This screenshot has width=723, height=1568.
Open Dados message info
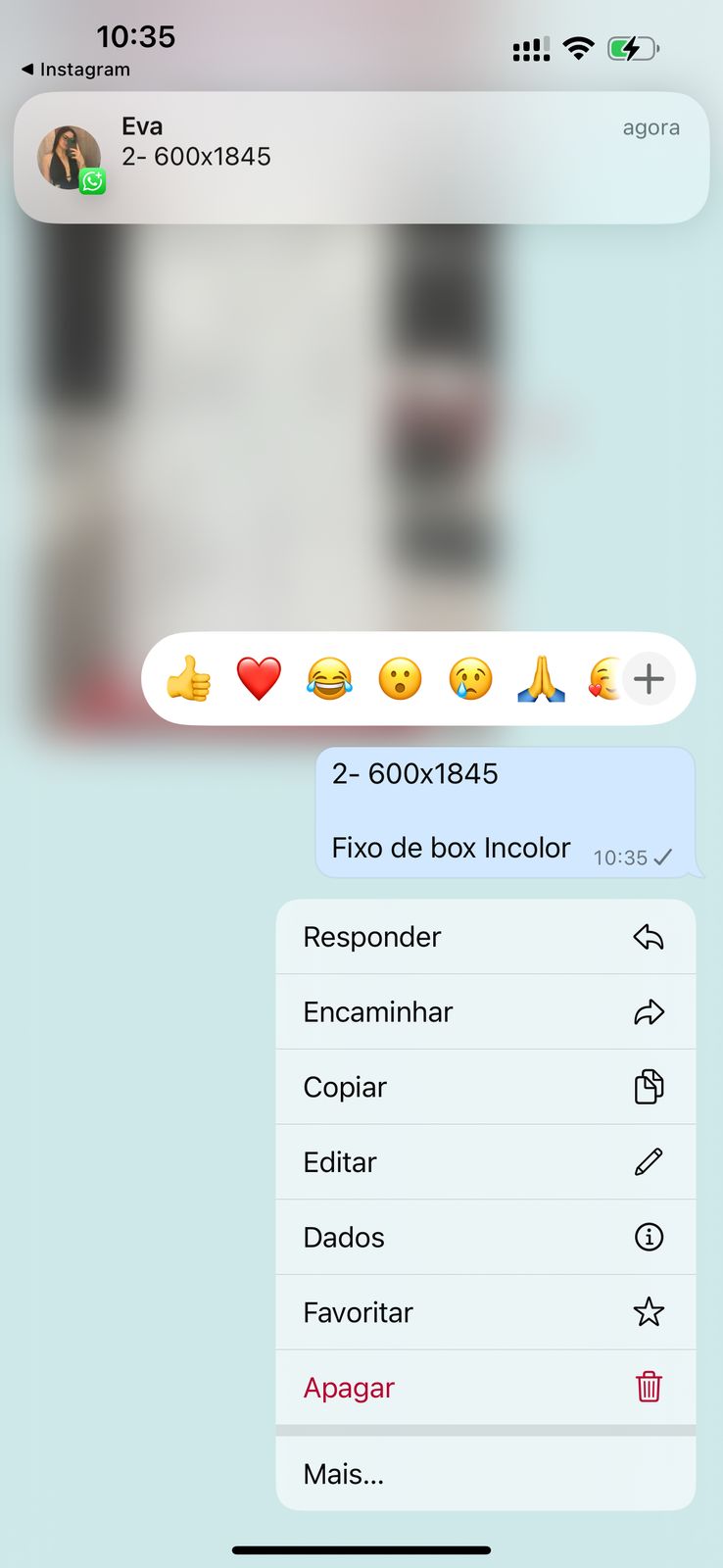486,1237
